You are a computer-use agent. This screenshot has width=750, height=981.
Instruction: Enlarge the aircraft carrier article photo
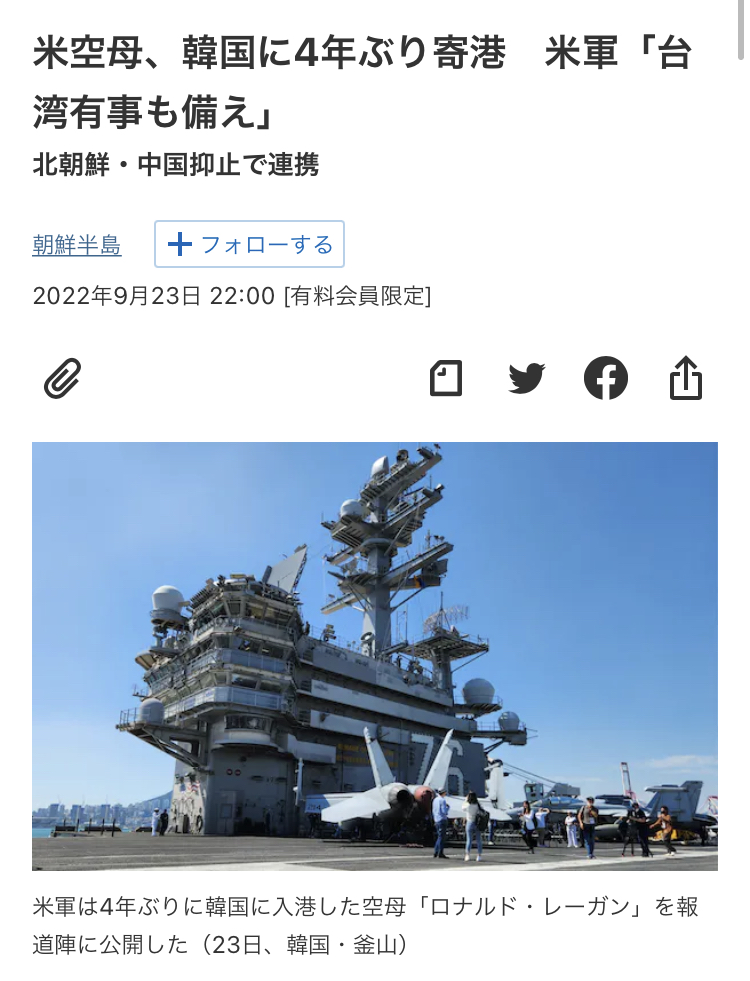[x=375, y=656]
